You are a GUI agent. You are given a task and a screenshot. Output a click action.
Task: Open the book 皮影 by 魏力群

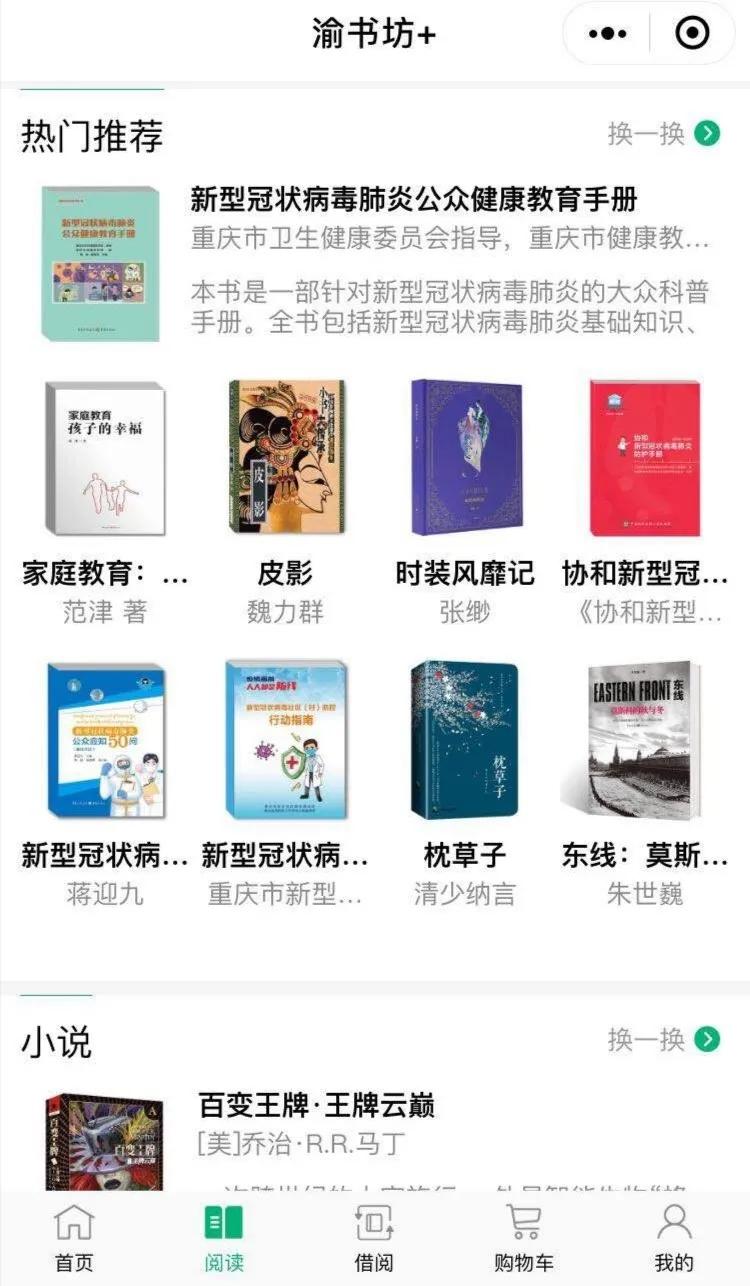pos(285,459)
